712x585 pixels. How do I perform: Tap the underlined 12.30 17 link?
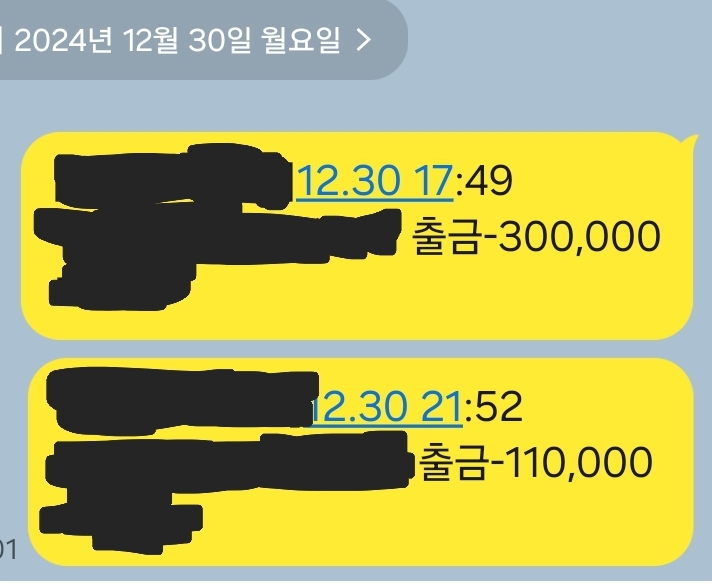(375, 182)
